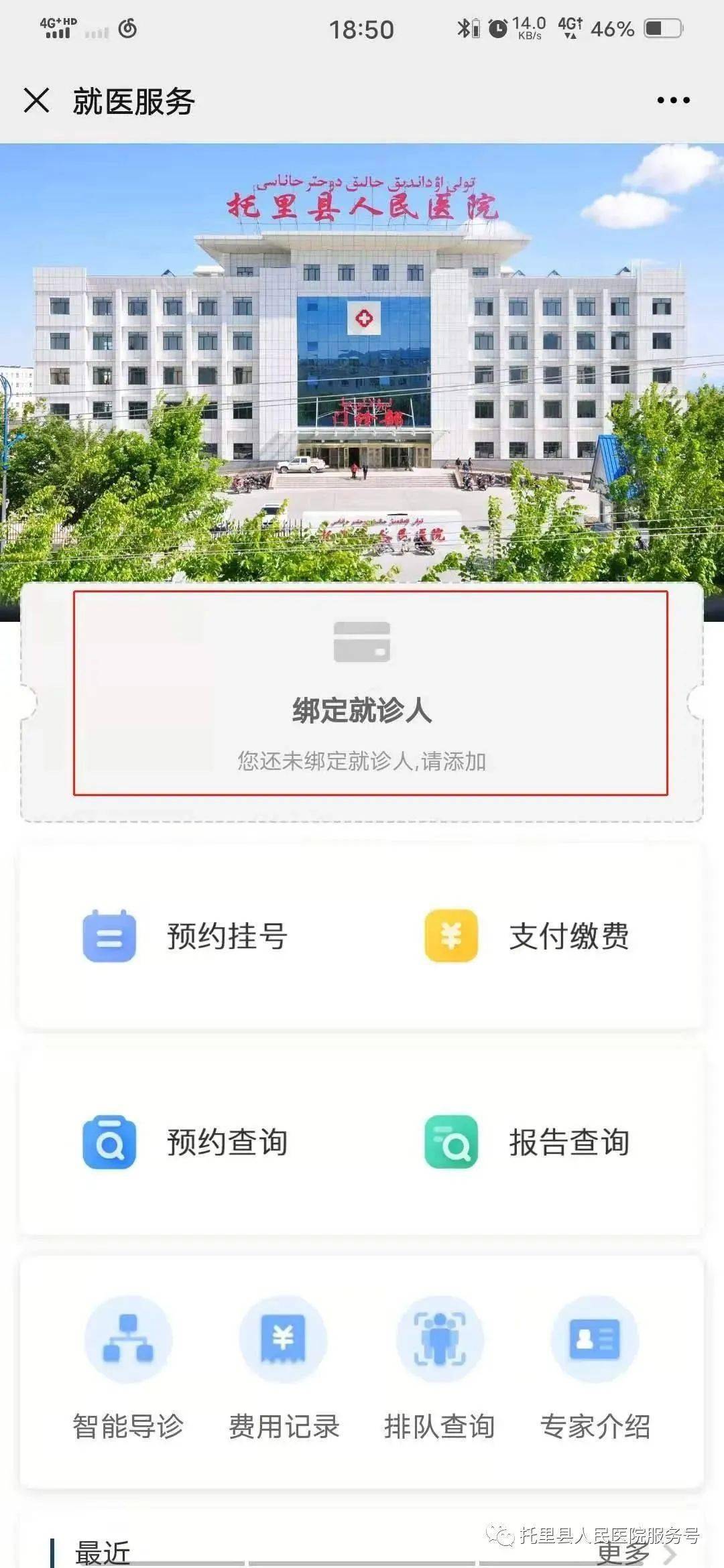Open the three-dot overflow menu
Screen dimensions: 724x1568
tap(673, 101)
